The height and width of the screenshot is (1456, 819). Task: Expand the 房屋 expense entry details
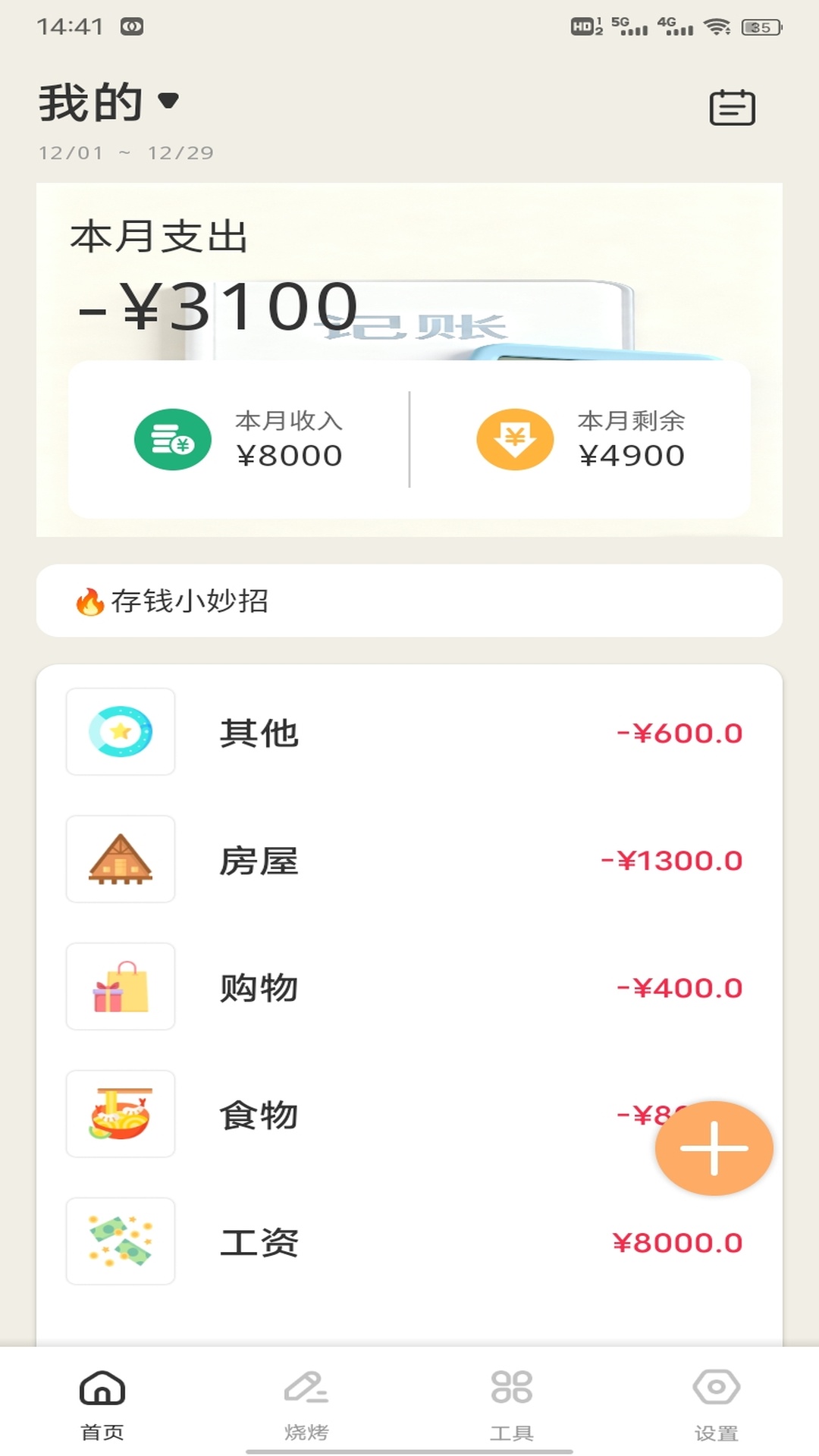click(409, 861)
